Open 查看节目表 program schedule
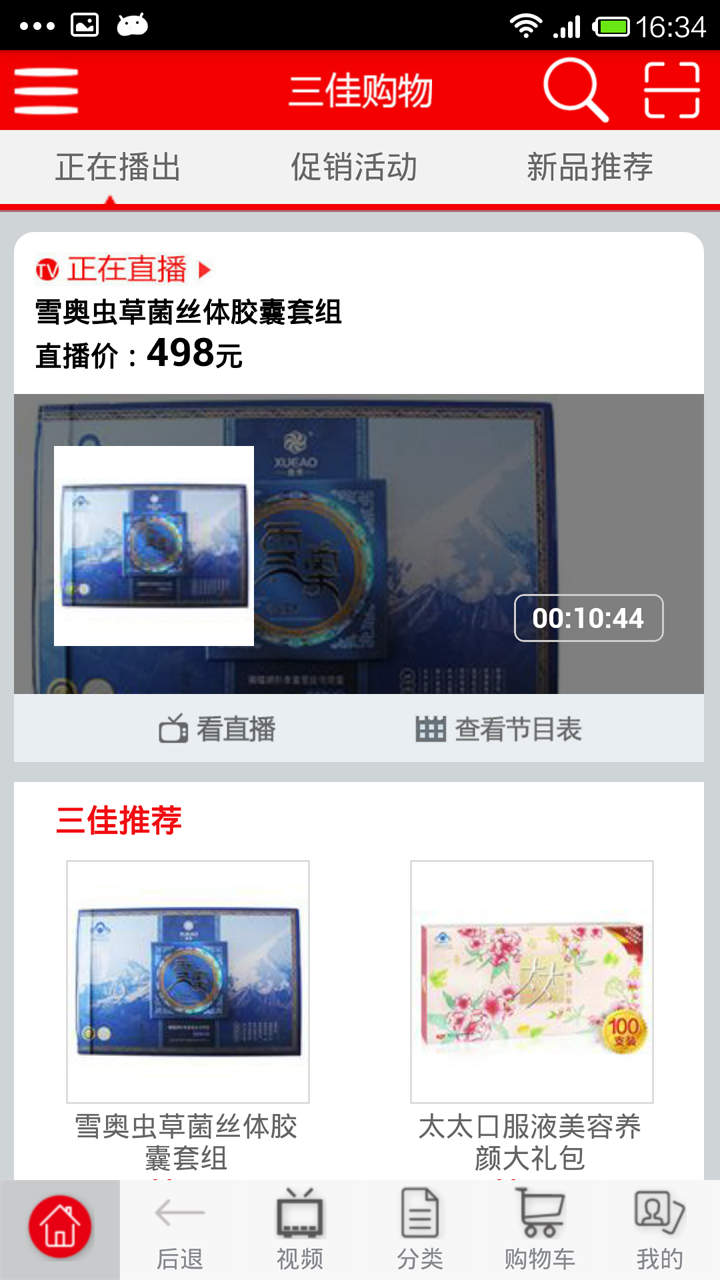The width and height of the screenshot is (720, 1280). (499, 729)
